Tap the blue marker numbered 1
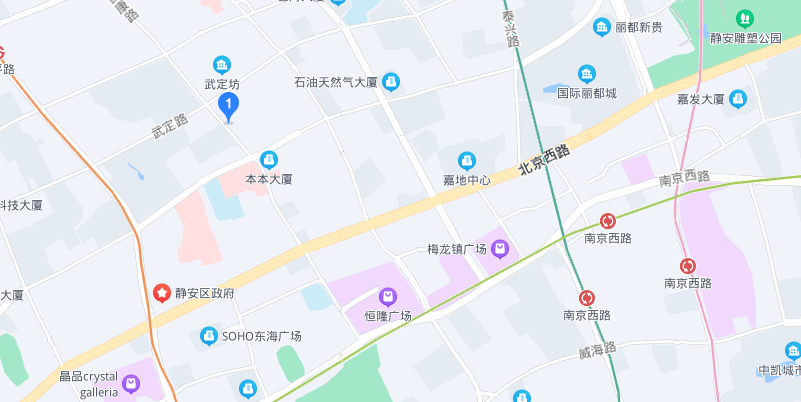 tap(229, 105)
